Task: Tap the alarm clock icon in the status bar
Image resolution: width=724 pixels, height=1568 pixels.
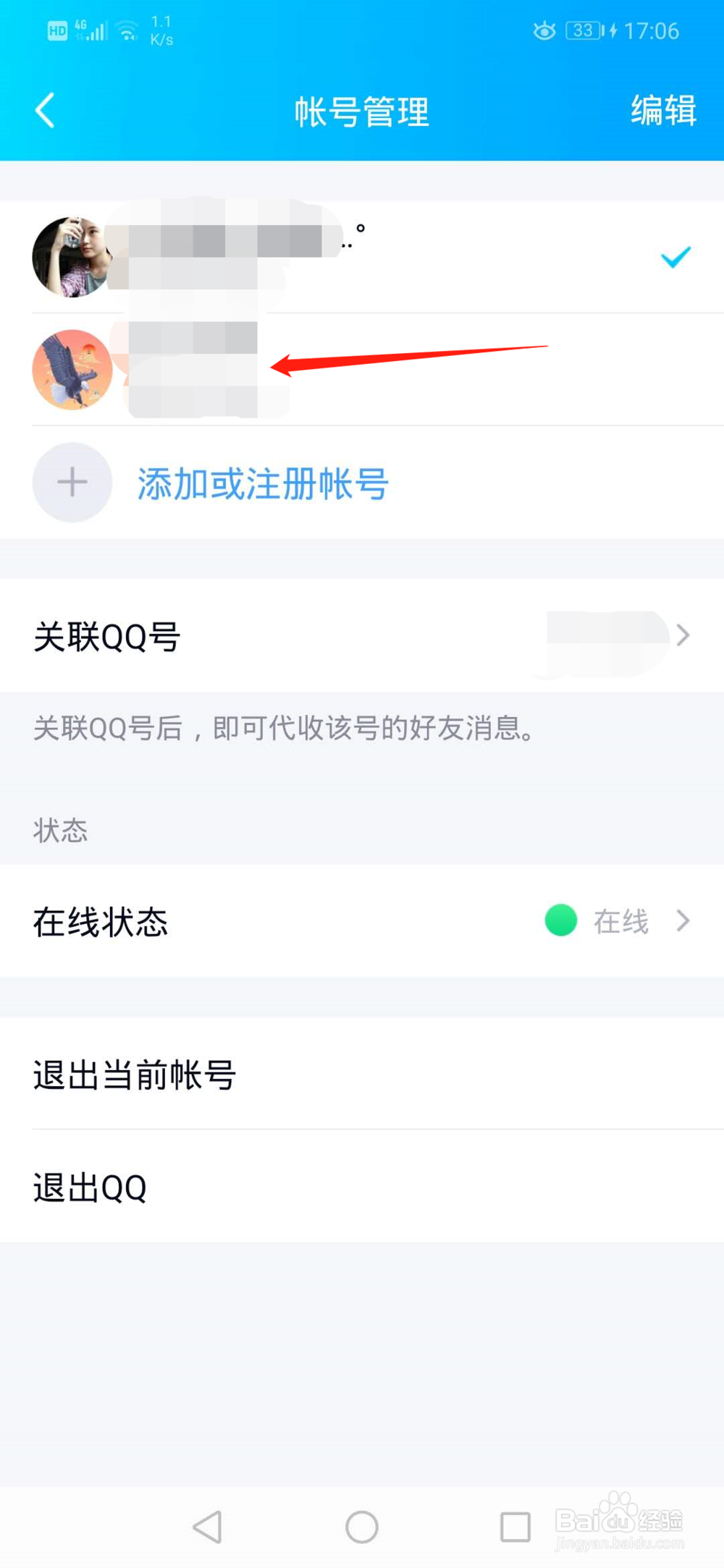Action: click(x=544, y=30)
